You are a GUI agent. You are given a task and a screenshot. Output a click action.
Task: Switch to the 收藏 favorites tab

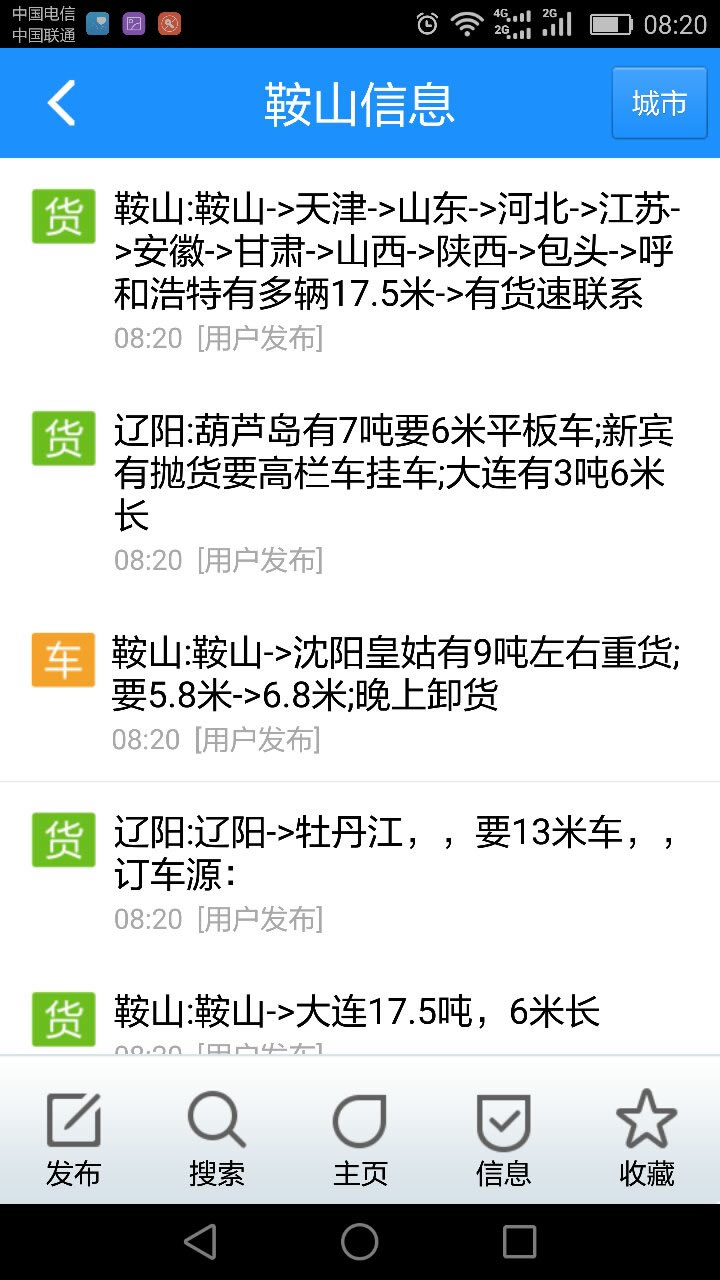coord(647,1138)
